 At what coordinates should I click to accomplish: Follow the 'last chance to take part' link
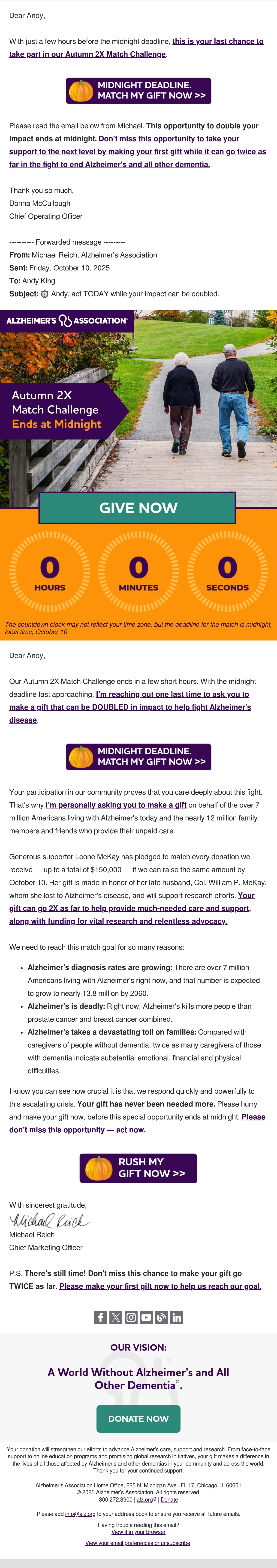tap(136, 48)
